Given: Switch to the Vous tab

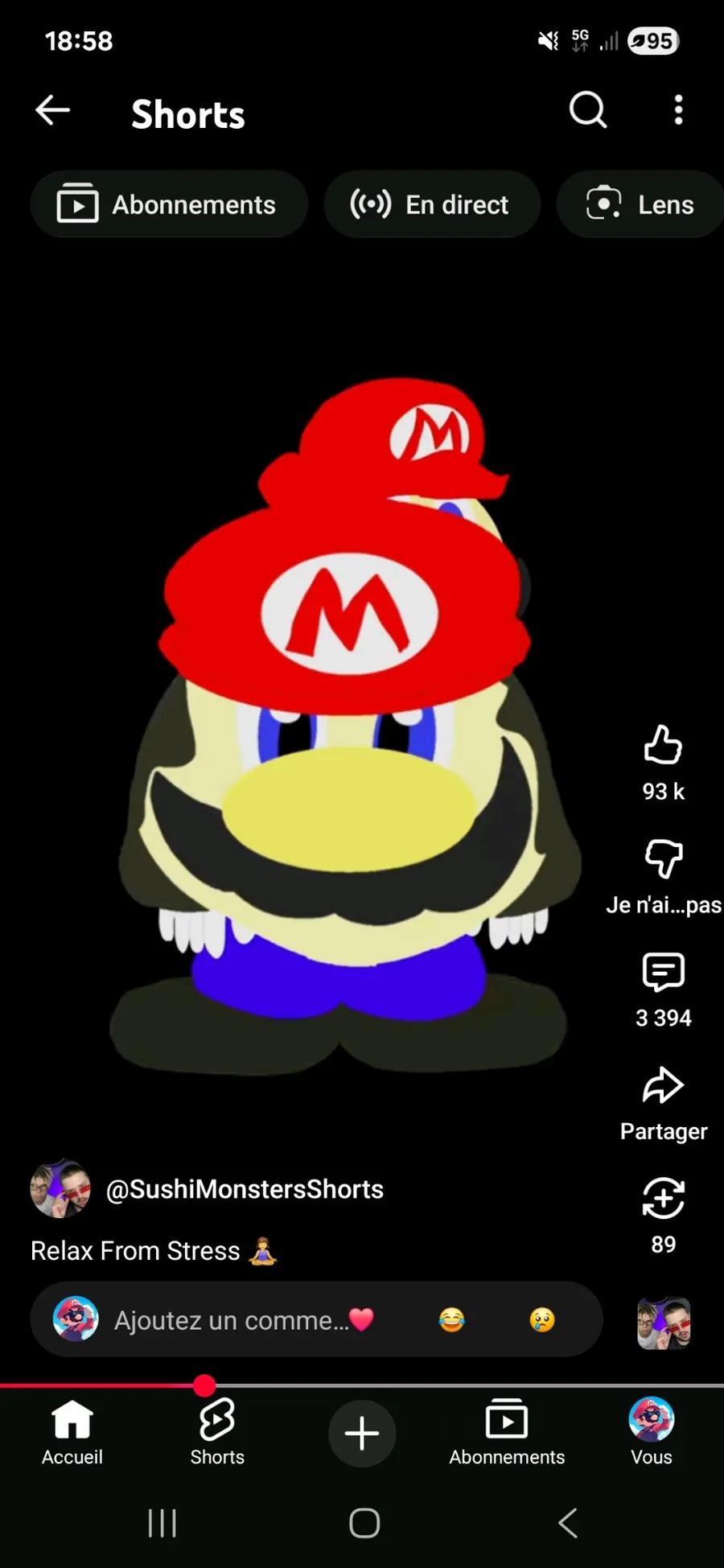Looking at the screenshot, I should point(651,1434).
